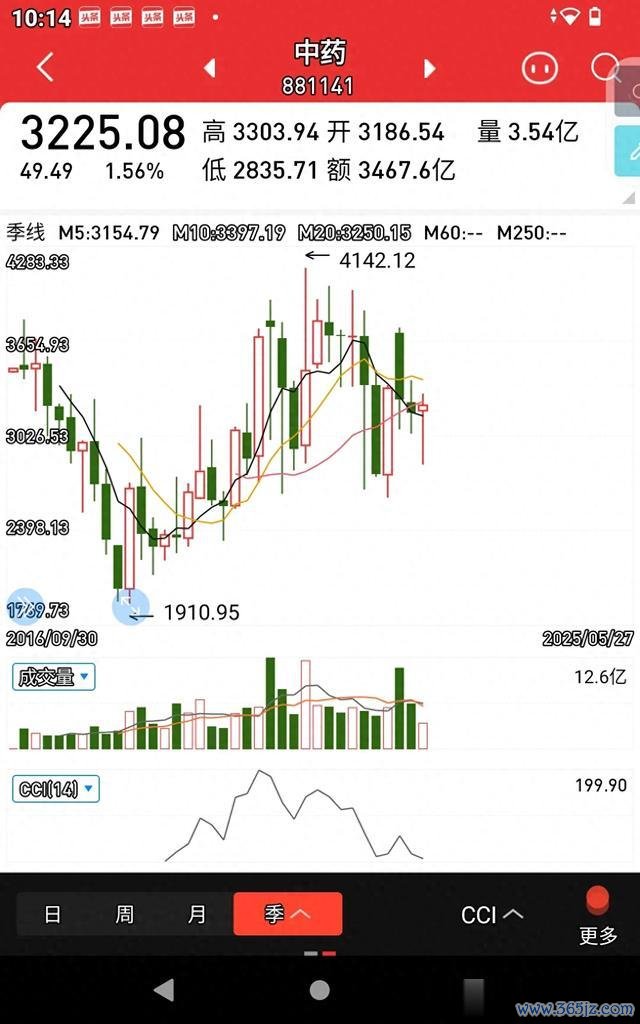640x1024 pixels.
Task: Go back using the top-left arrow
Action: [44, 67]
